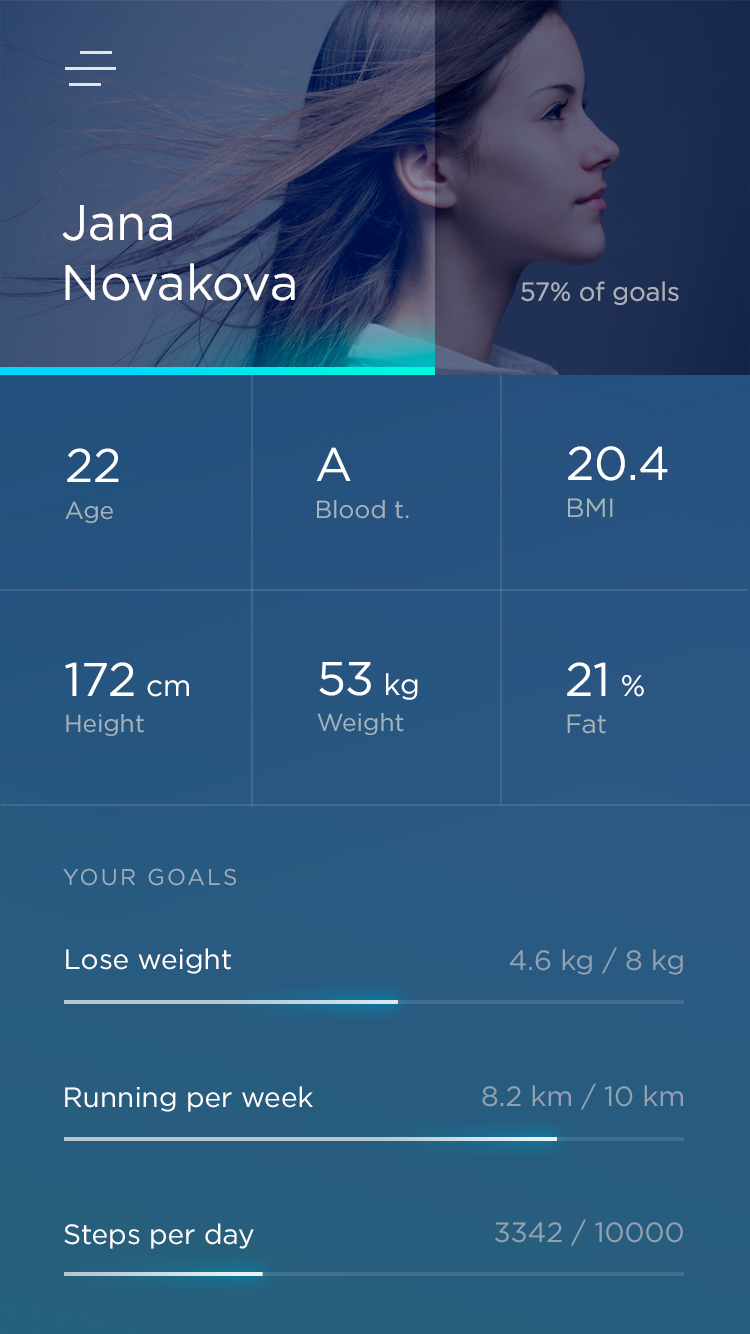Open the Steps per day goal
This screenshot has height=1334, width=750.
click(x=158, y=1235)
